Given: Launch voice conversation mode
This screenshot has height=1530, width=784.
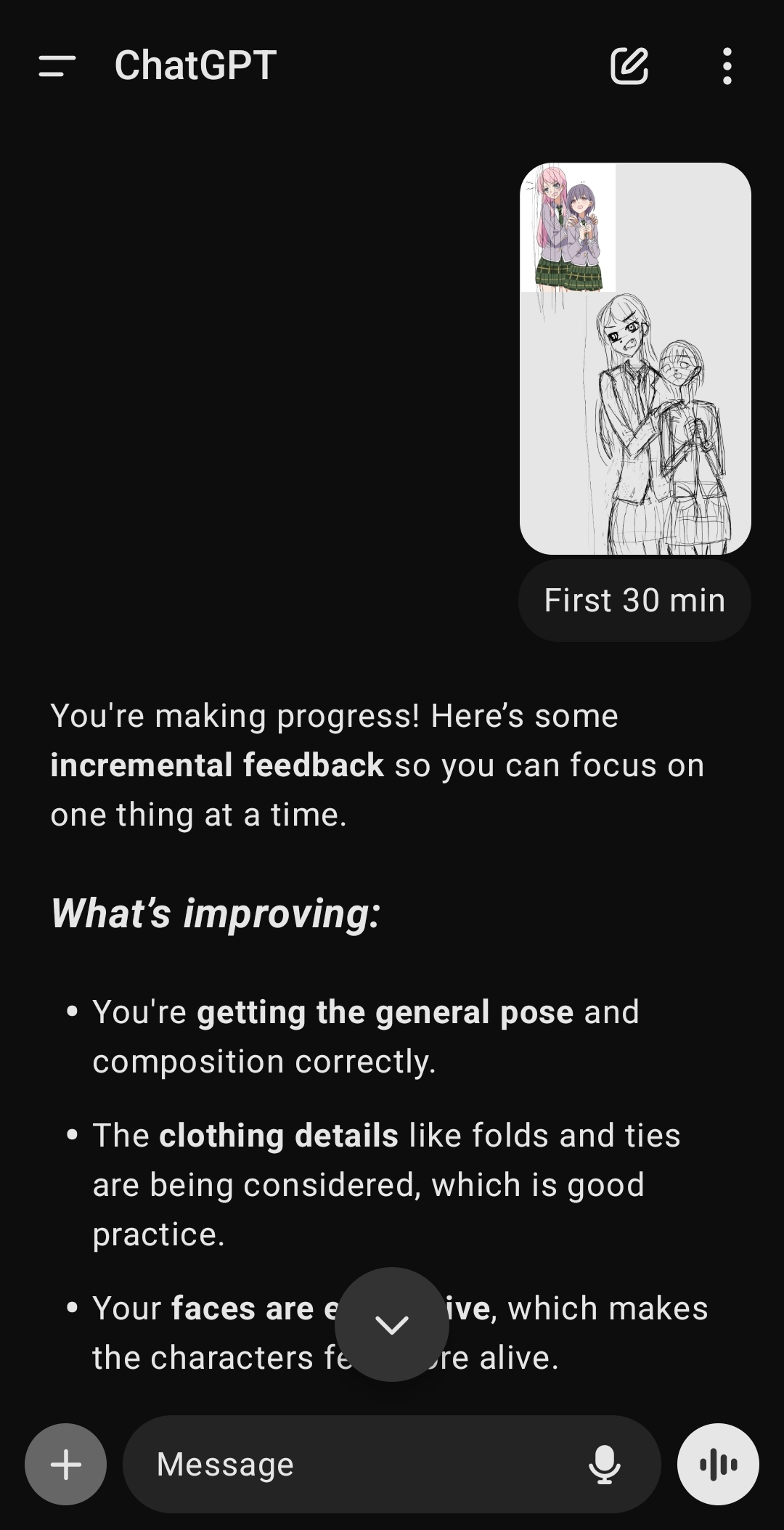Looking at the screenshot, I should 718,1464.
